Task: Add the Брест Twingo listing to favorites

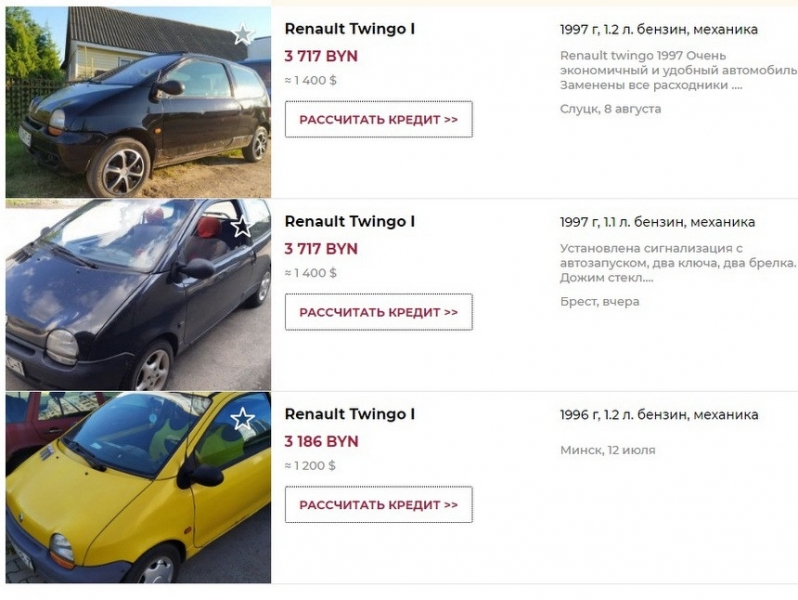Action: pyautogui.click(x=243, y=227)
